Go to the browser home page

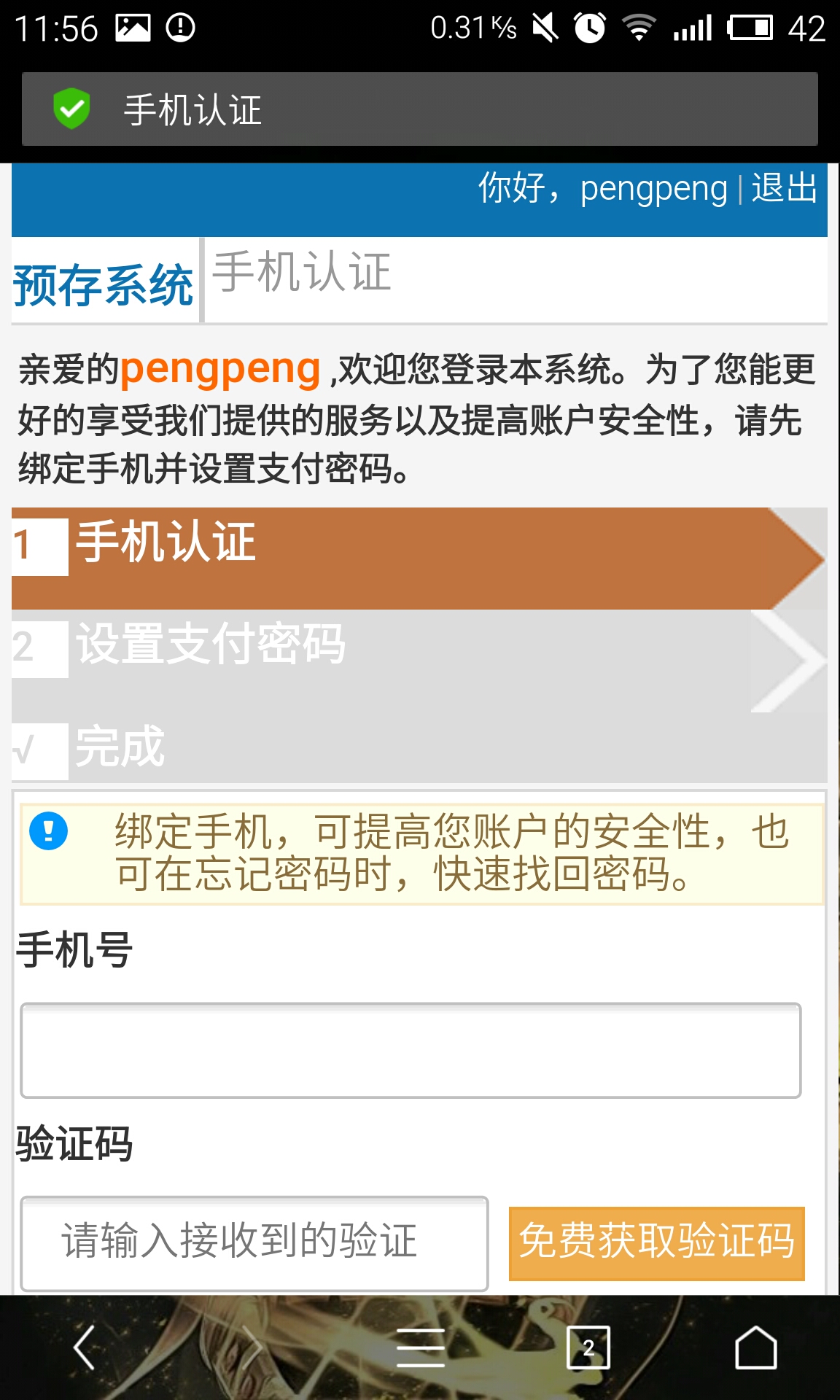point(756,1347)
